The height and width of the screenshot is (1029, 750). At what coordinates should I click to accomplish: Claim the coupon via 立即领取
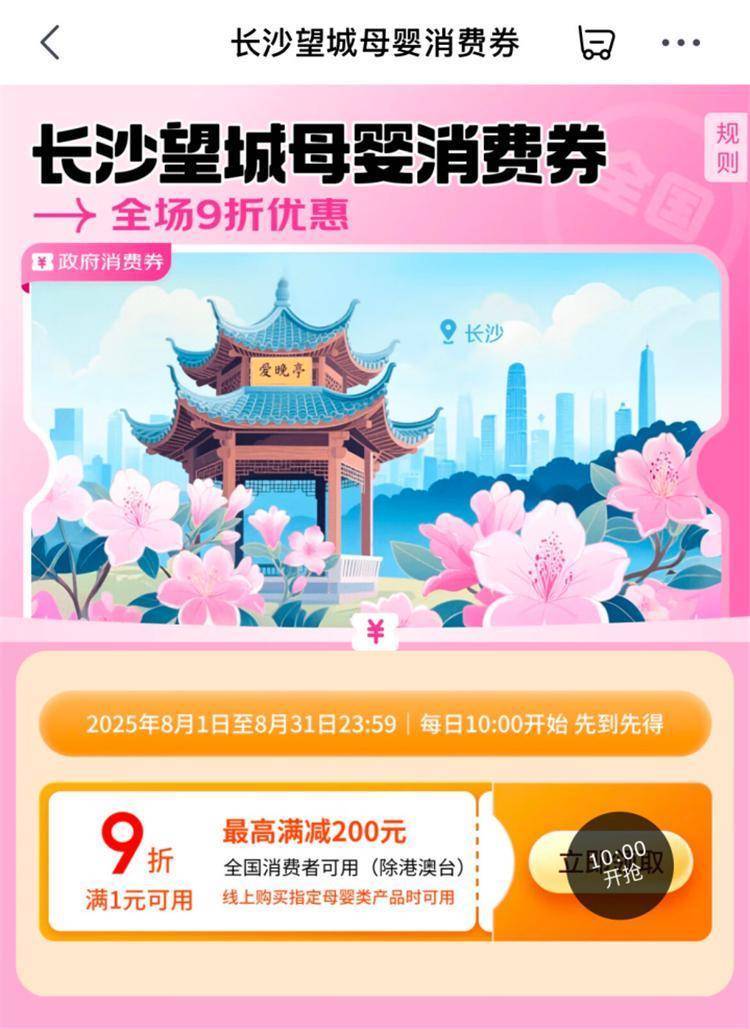coord(610,862)
